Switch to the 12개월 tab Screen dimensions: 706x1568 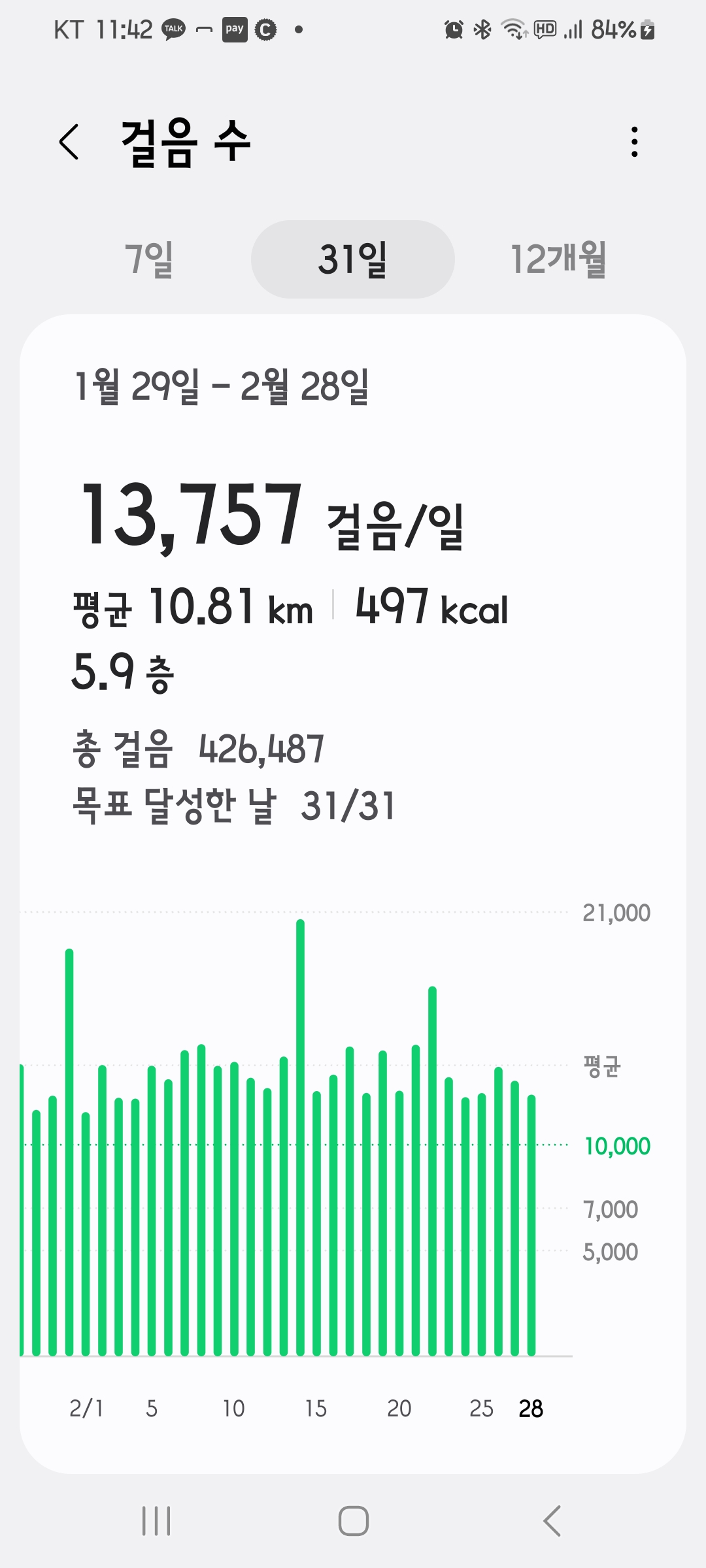point(558,259)
